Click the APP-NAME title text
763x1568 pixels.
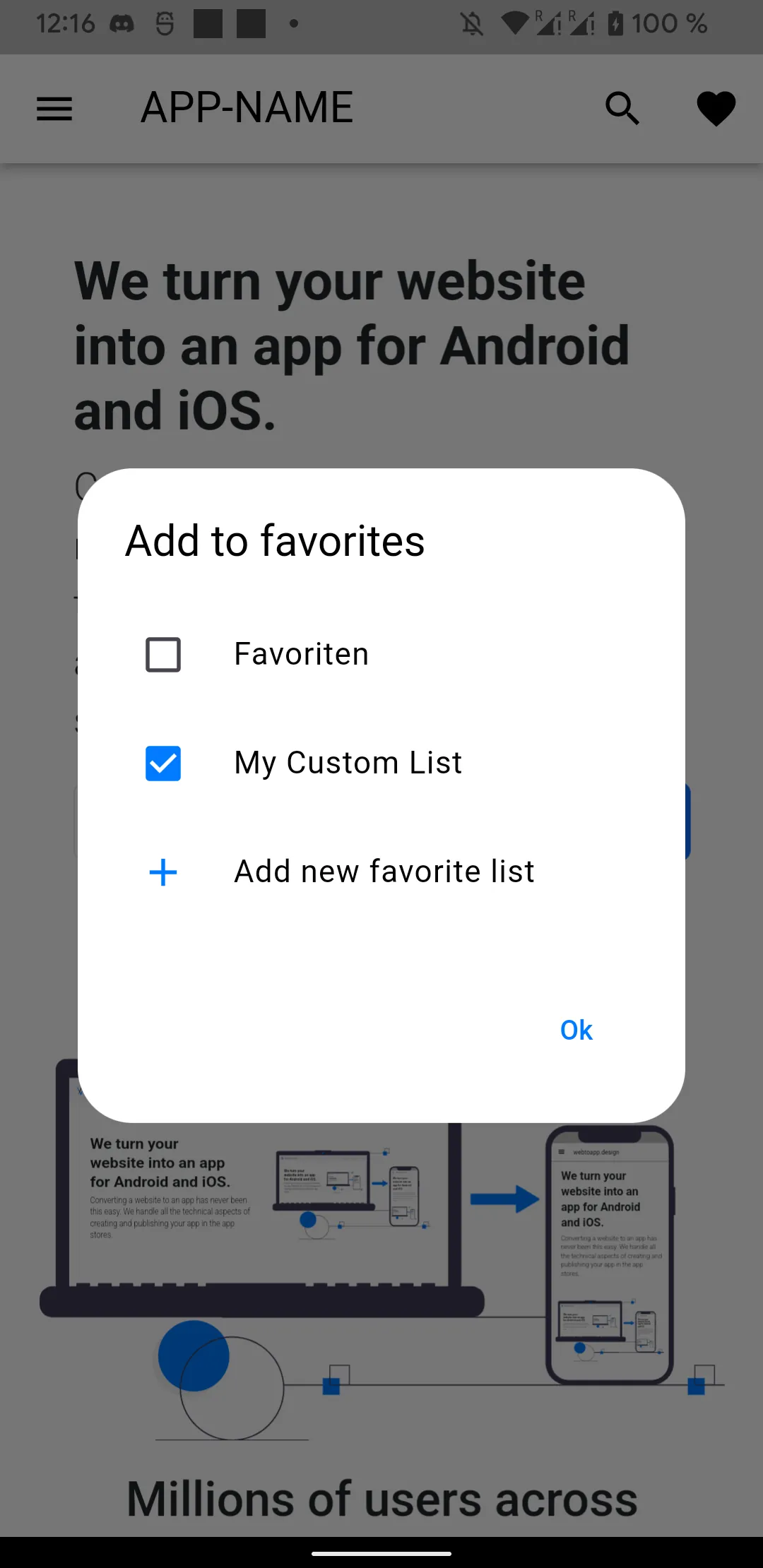point(246,108)
